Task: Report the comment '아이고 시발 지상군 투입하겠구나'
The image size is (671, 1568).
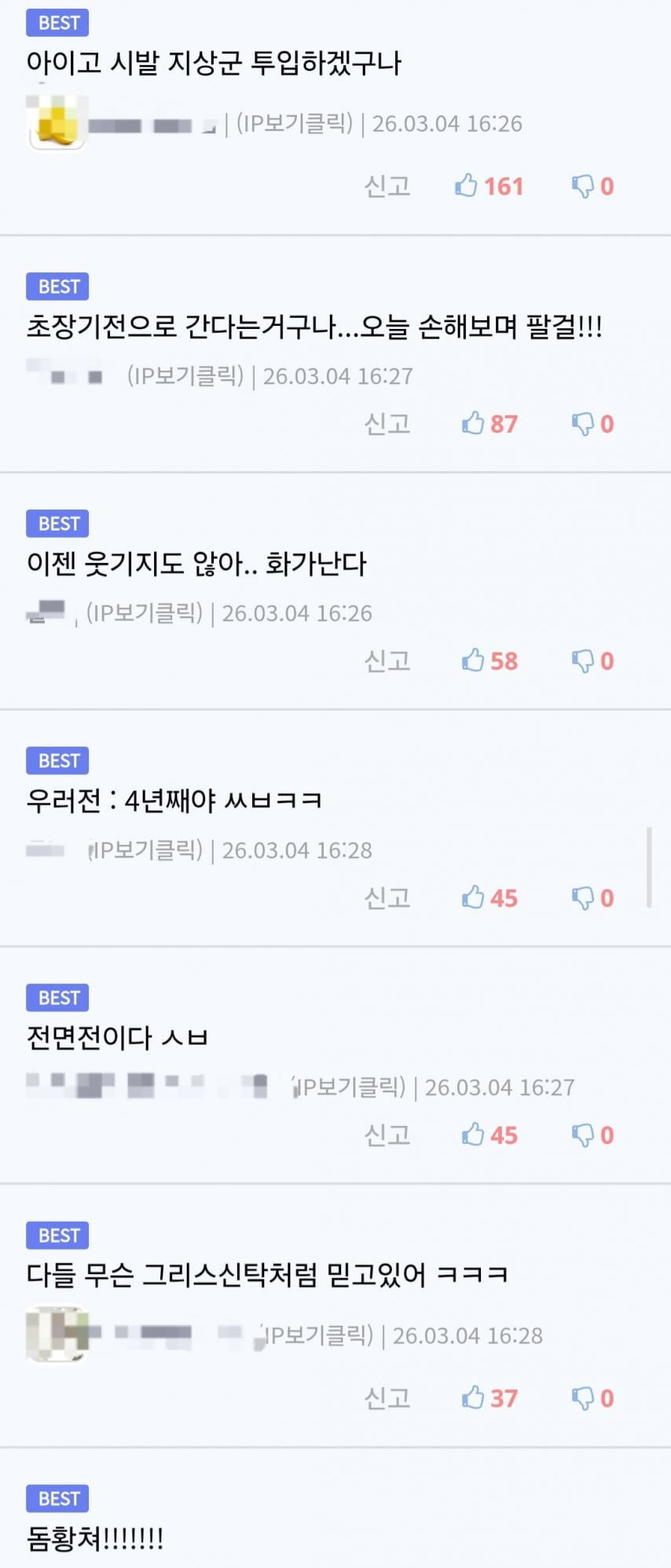Action: 387,186
